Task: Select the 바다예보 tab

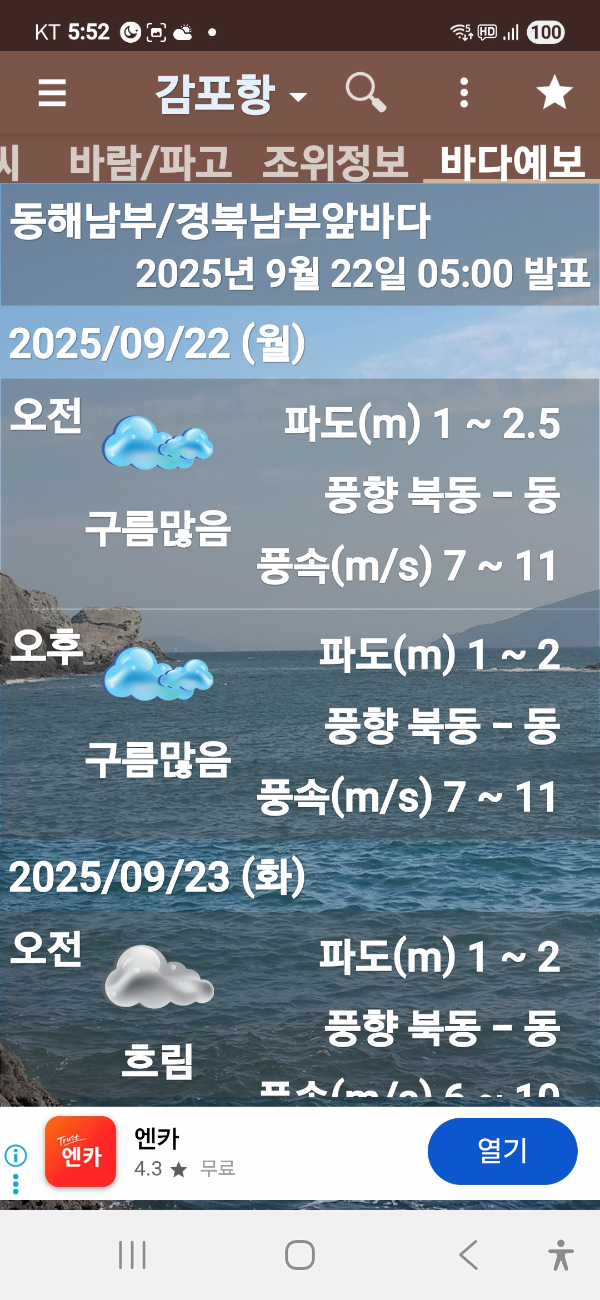Action: point(512,160)
